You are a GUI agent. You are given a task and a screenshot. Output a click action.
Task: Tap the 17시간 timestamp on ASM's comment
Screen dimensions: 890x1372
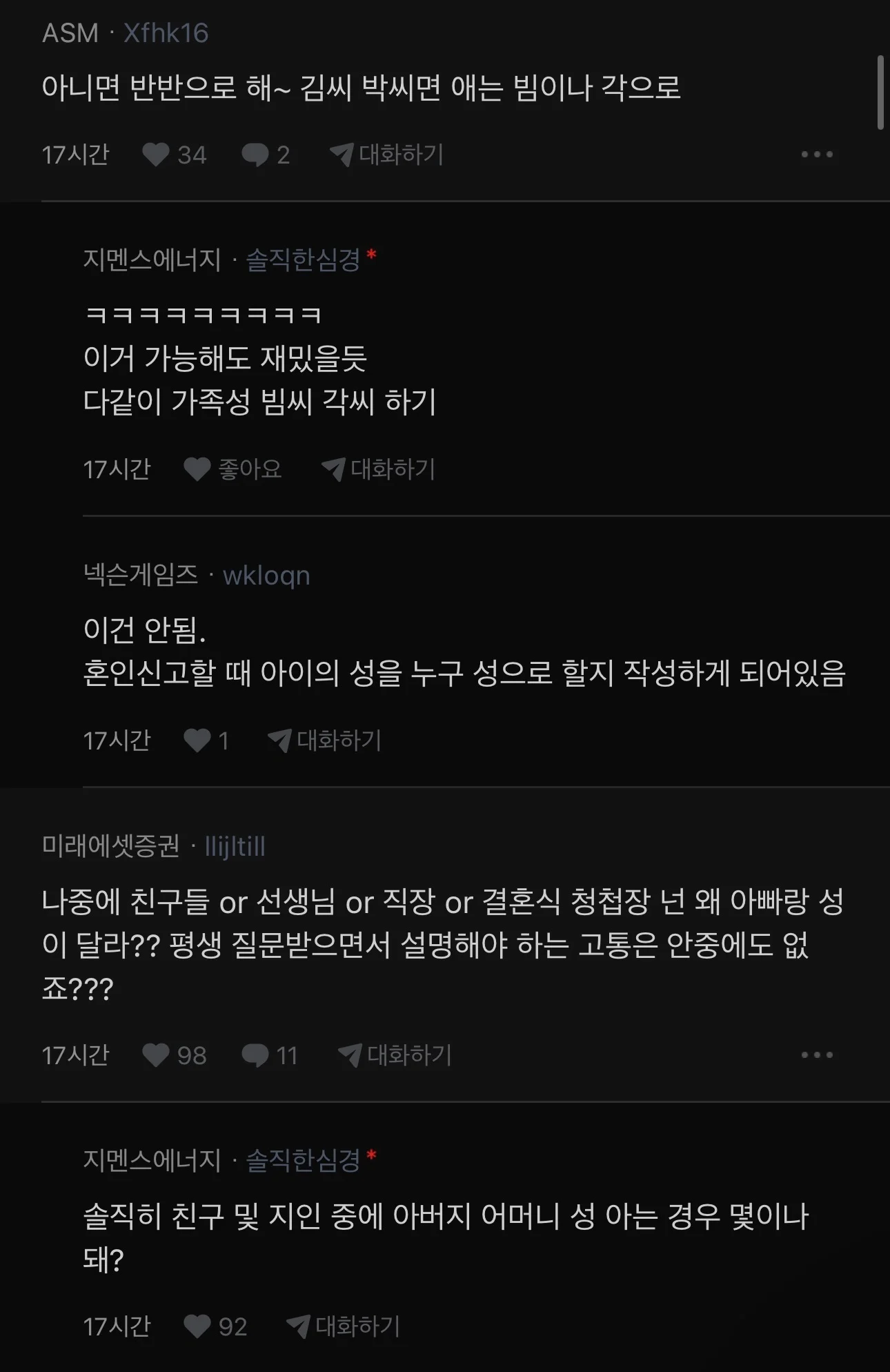pos(76,155)
